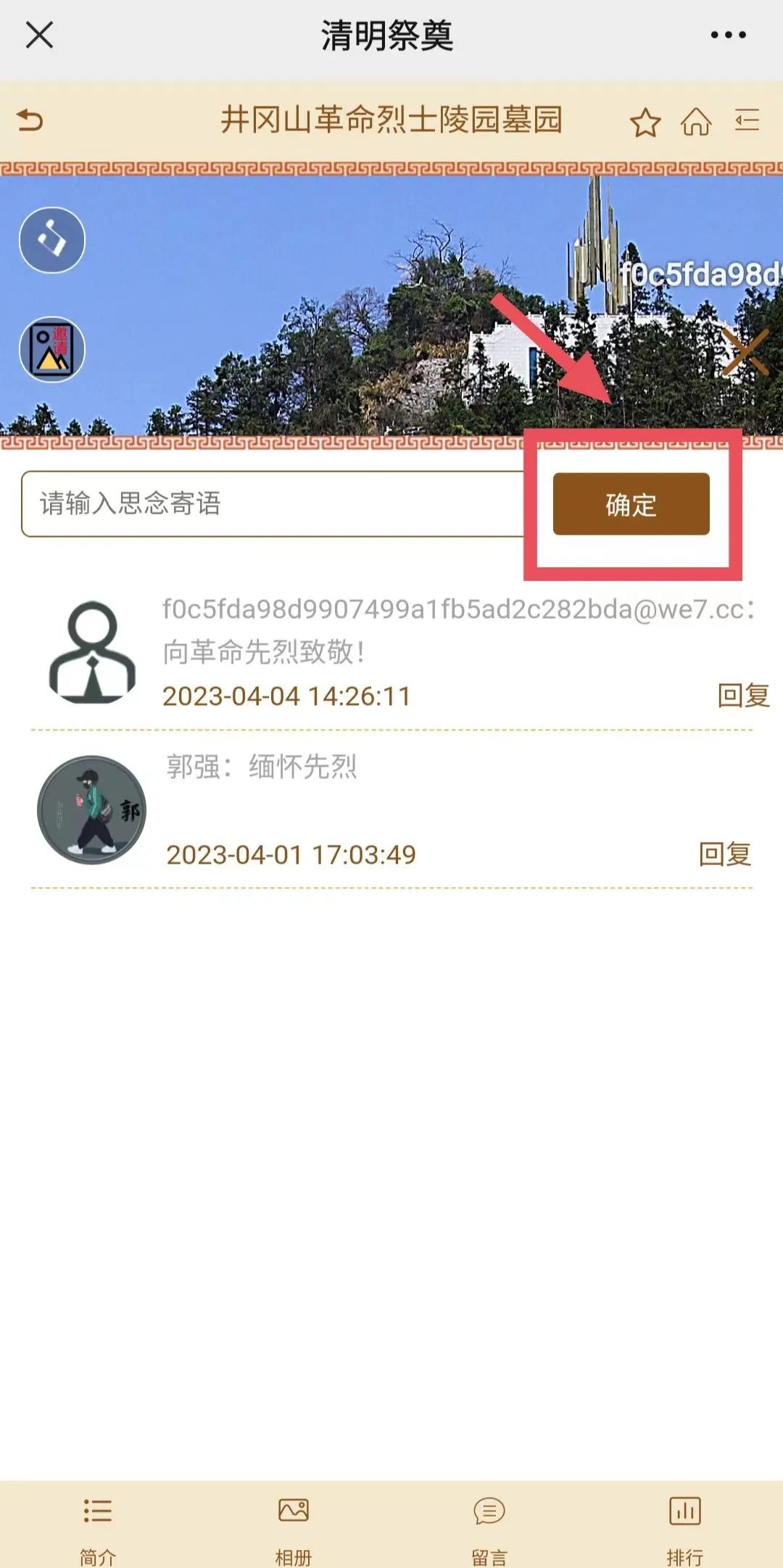The height and width of the screenshot is (1568, 783).
Task: Focus the 请输入思念寄语 message field
Action: (272, 504)
